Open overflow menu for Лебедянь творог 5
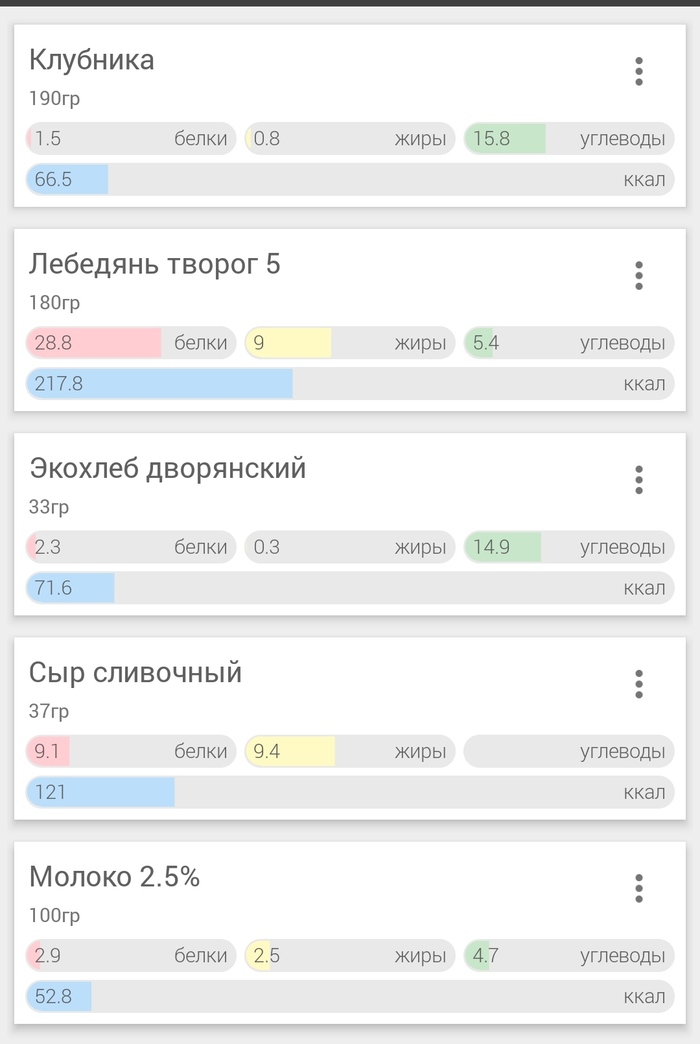The image size is (700, 1044). [x=639, y=275]
